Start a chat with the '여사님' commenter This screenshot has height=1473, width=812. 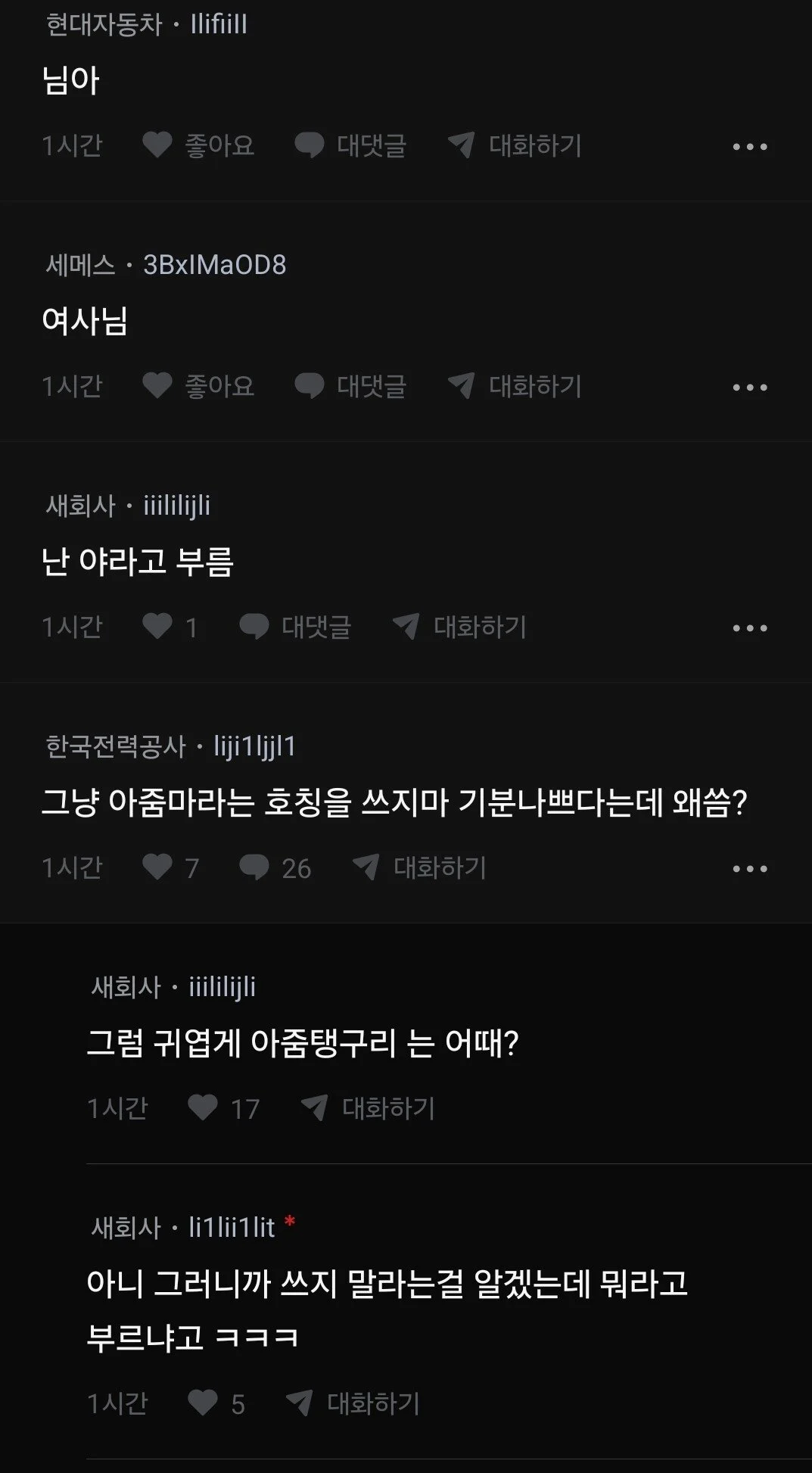pos(515,386)
